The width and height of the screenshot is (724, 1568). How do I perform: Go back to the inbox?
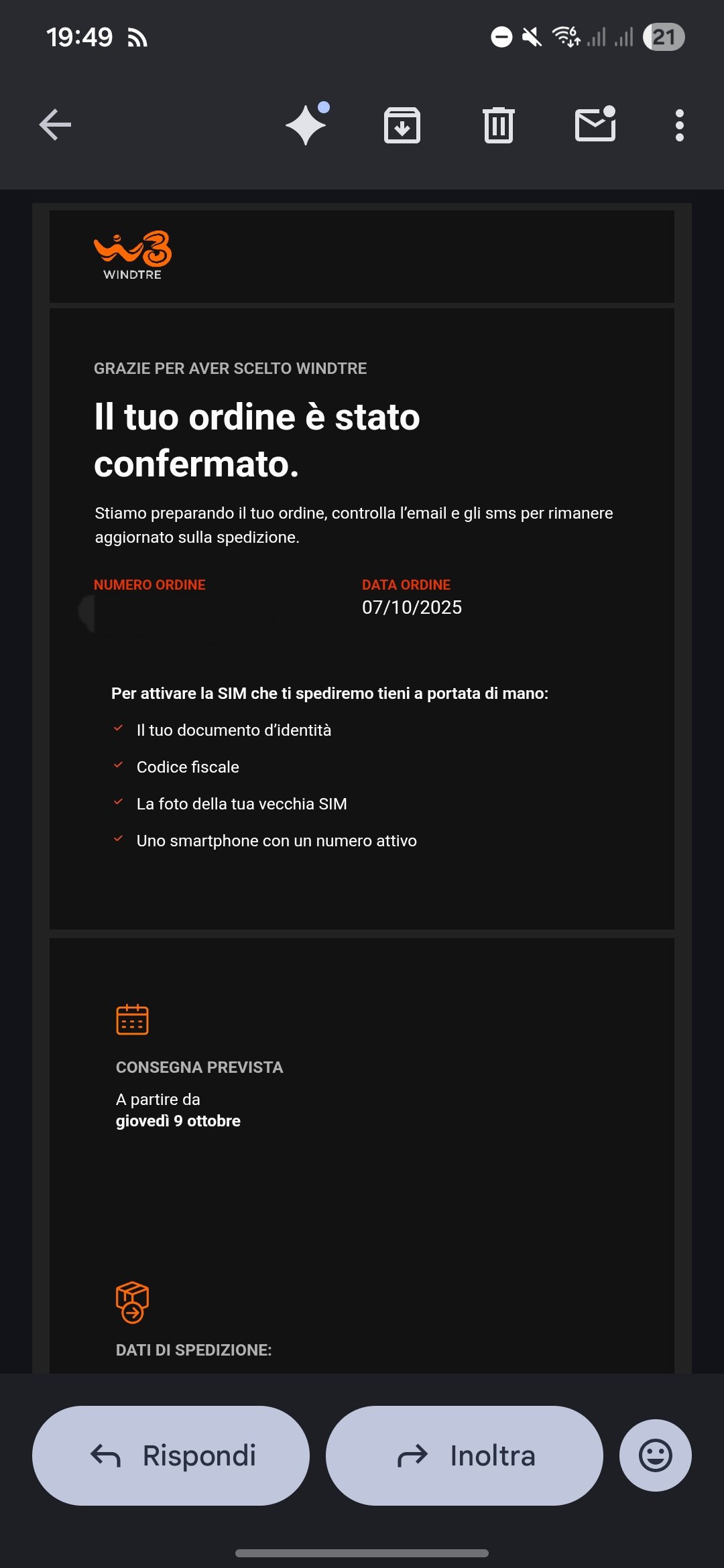point(55,125)
